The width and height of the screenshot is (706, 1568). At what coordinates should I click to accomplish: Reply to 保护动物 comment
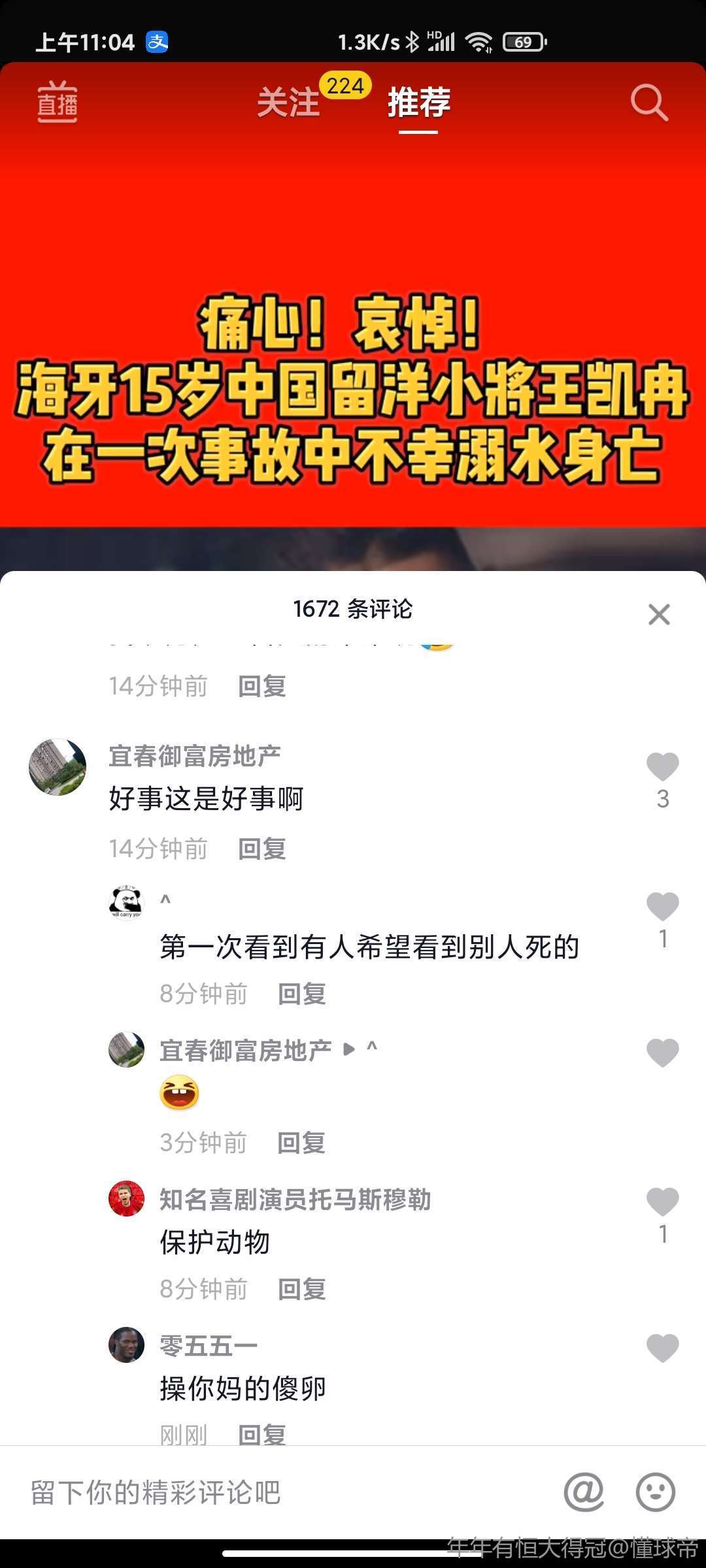click(301, 1289)
